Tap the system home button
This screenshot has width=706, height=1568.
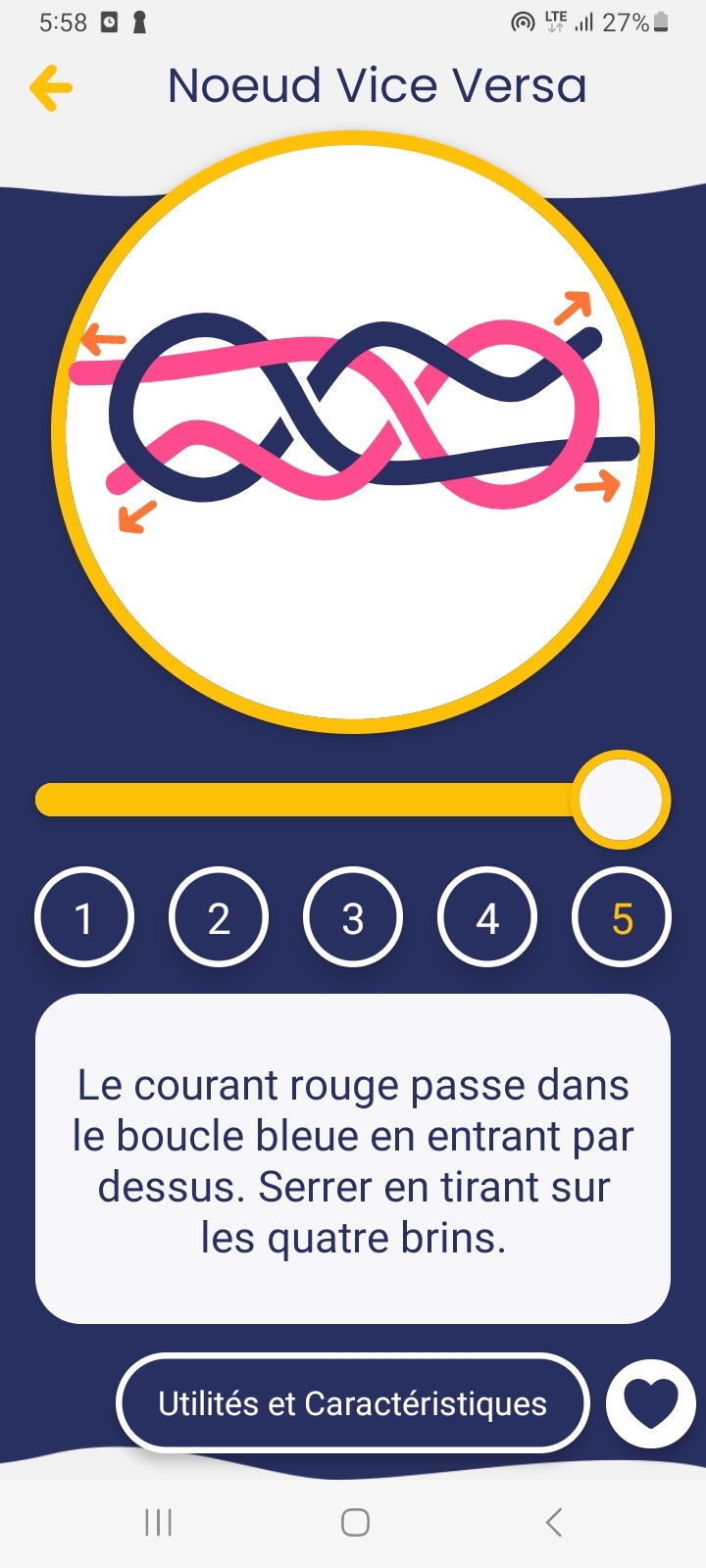click(x=355, y=1522)
